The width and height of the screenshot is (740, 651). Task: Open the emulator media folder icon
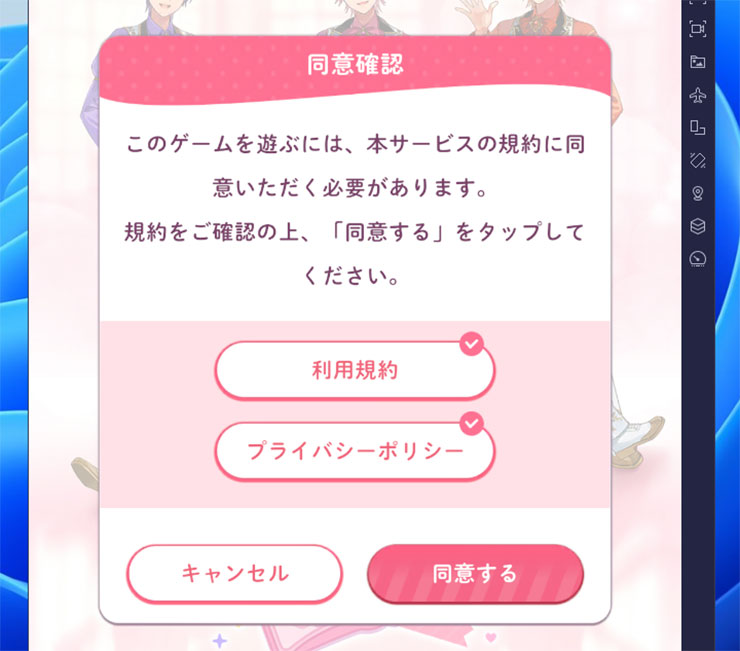pos(698,62)
